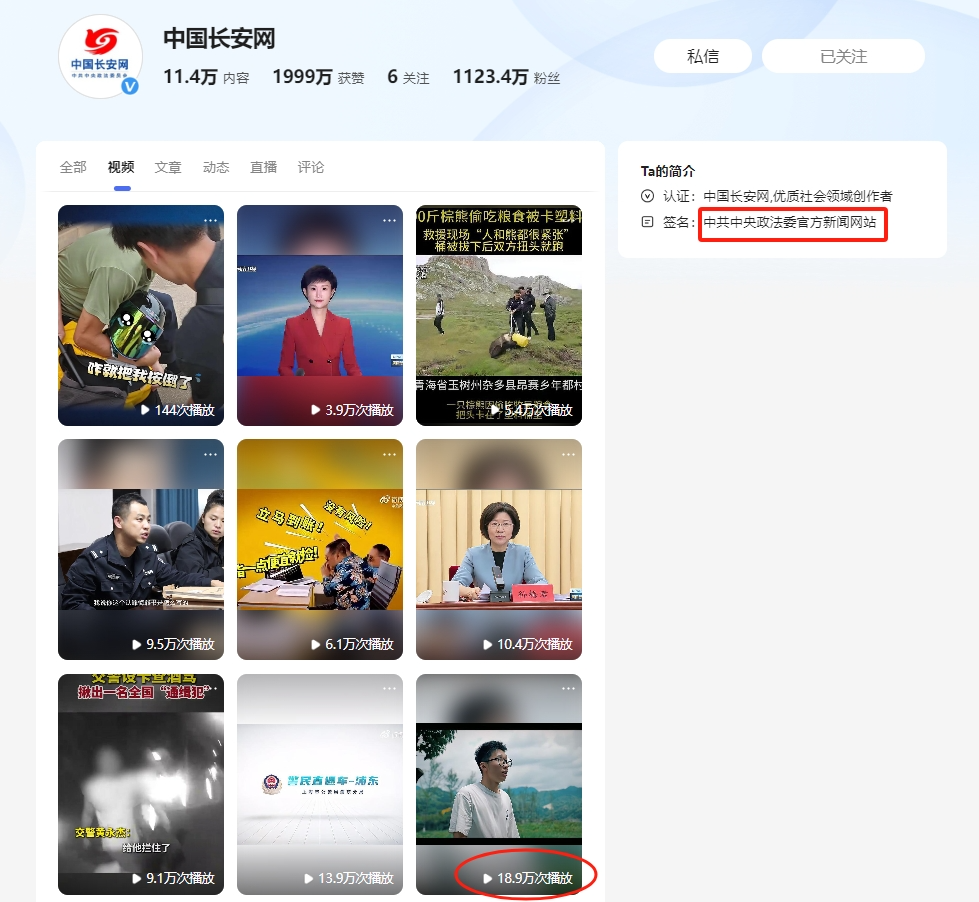Open the 评论 tab
Image resolution: width=979 pixels, height=902 pixels.
pyautogui.click(x=311, y=167)
